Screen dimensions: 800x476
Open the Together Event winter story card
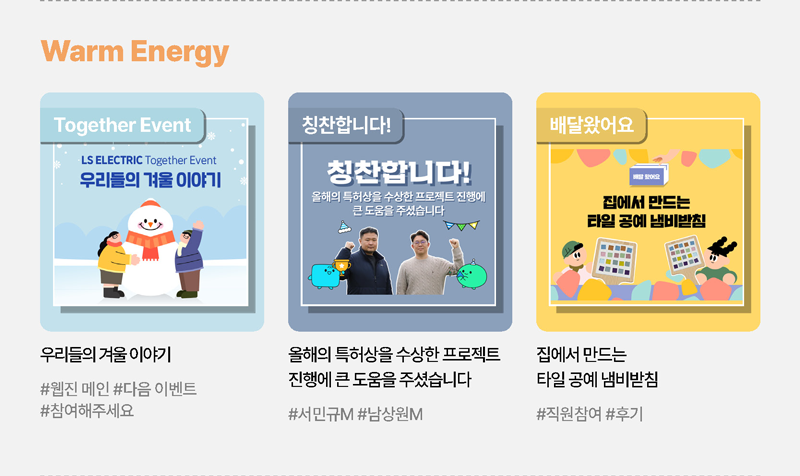point(152,212)
